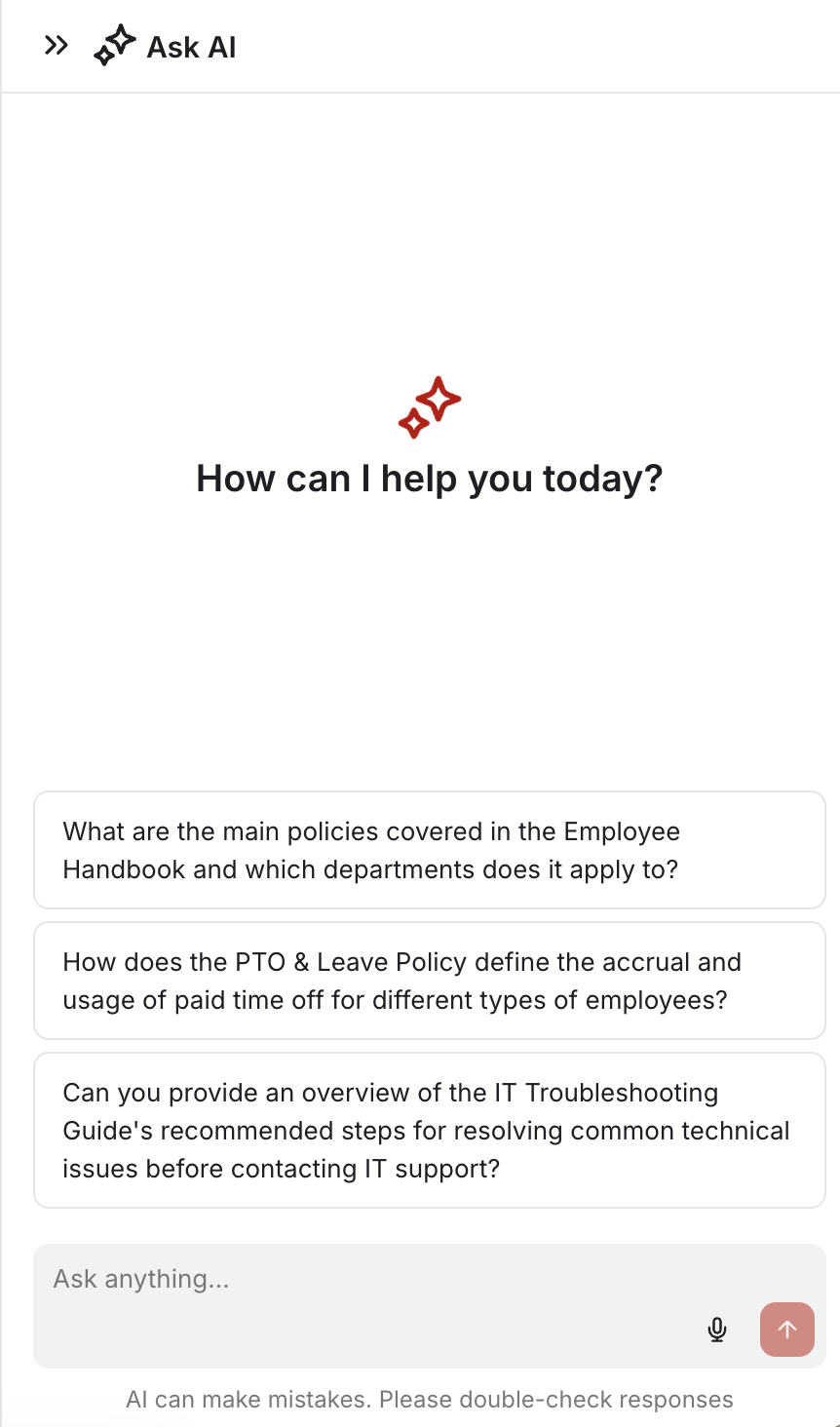Start voice input with the microphone
This screenshot has width=840, height=1427.
coord(717,1330)
